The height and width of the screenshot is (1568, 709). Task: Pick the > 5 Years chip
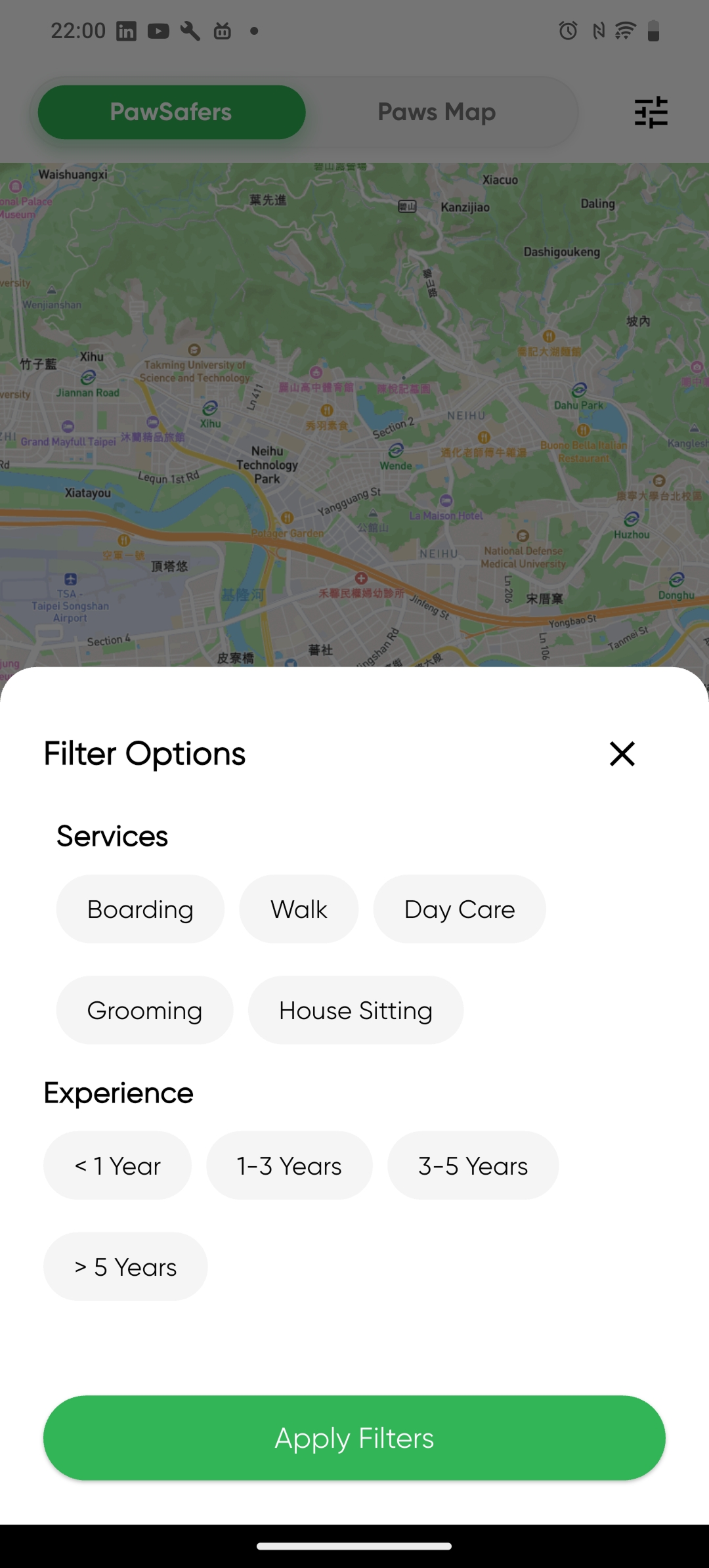click(125, 1267)
